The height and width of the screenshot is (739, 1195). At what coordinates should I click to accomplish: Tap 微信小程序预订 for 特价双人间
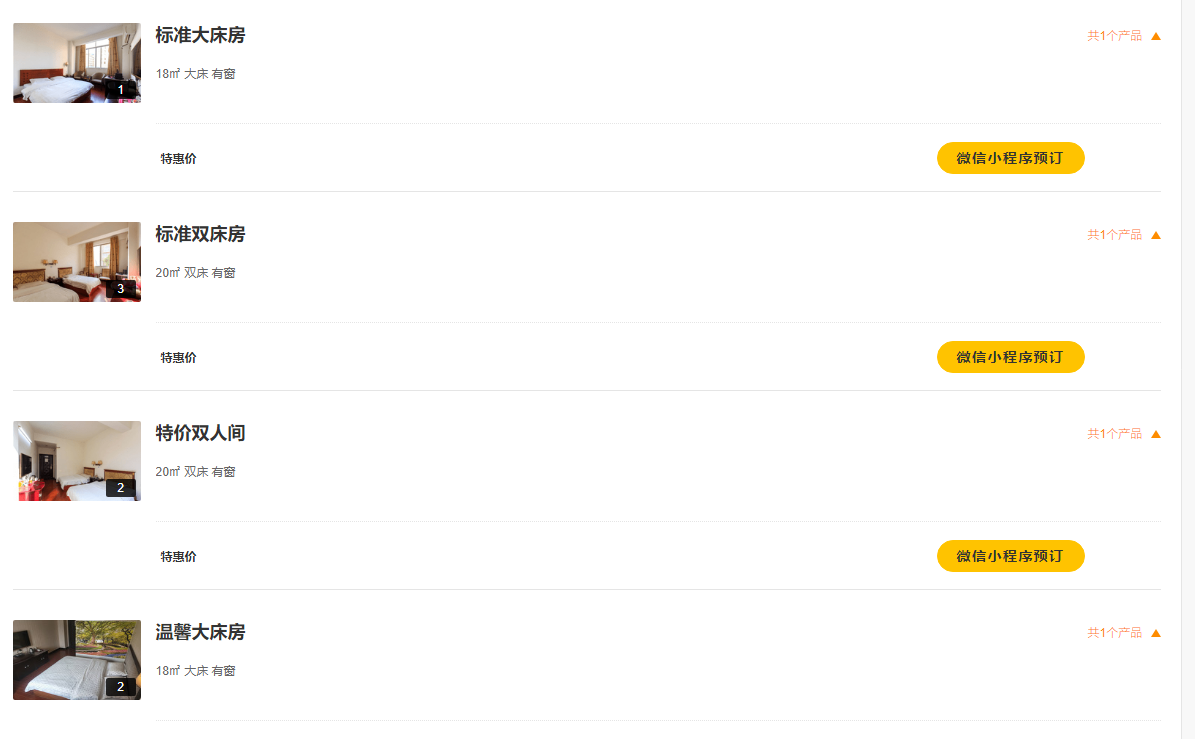(x=1010, y=556)
